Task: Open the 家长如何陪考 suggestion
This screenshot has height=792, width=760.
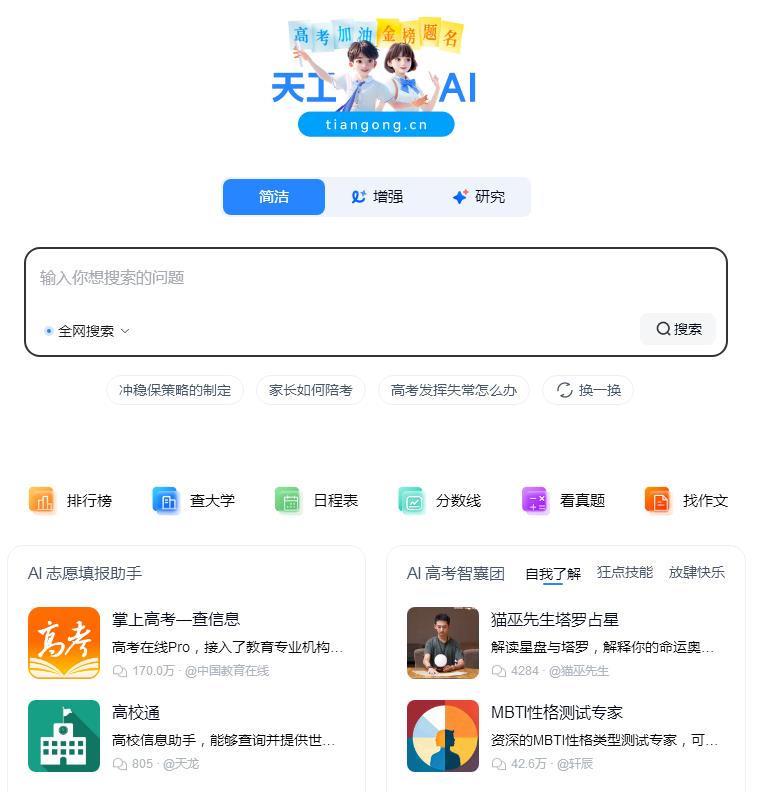Action: pyautogui.click(x=311, y=391)
